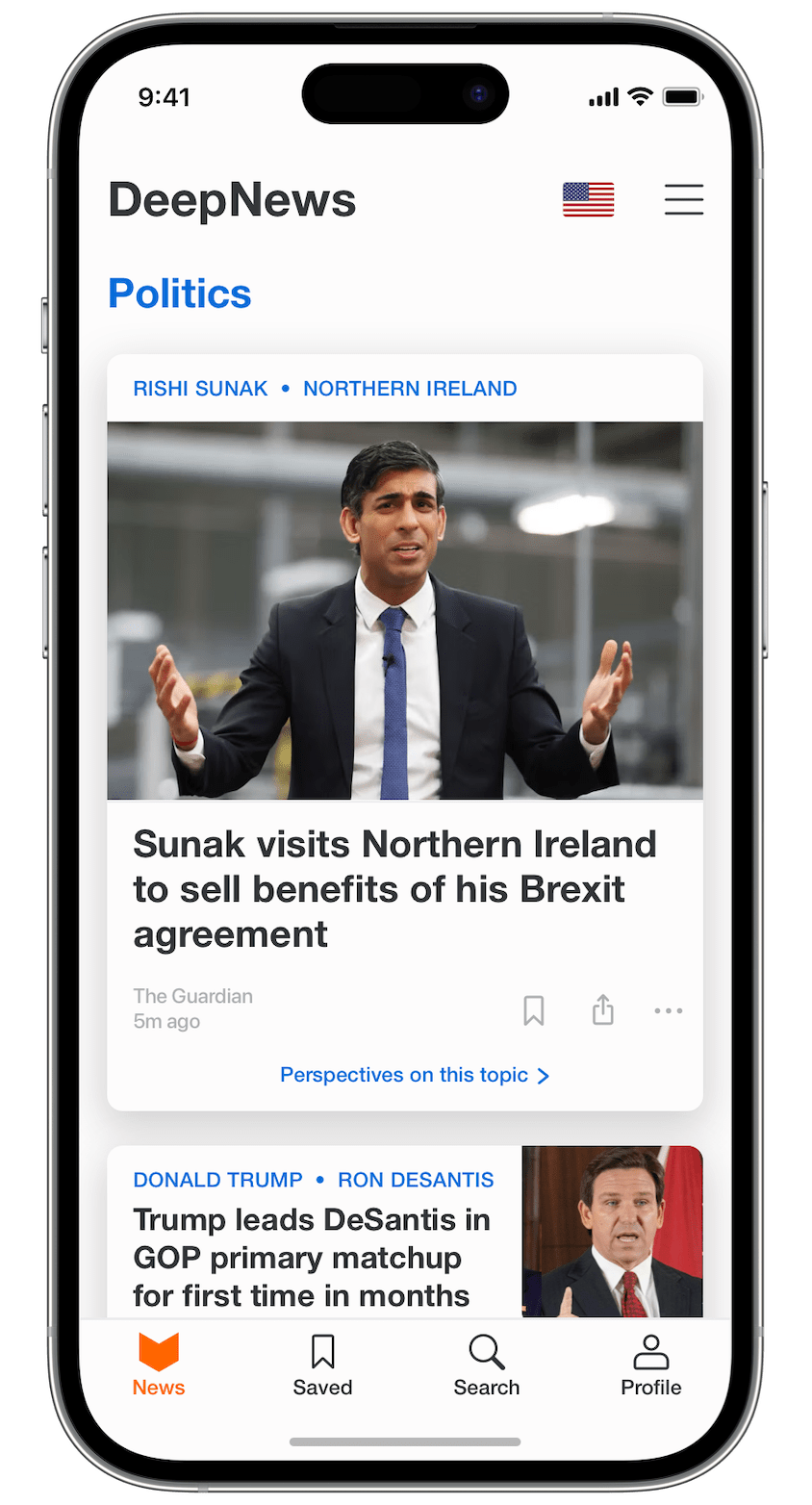Select the RISHI SUNAK topic tag
Image resolution: width=812 pixels, height=1505 pixels.
coord(200,389)
